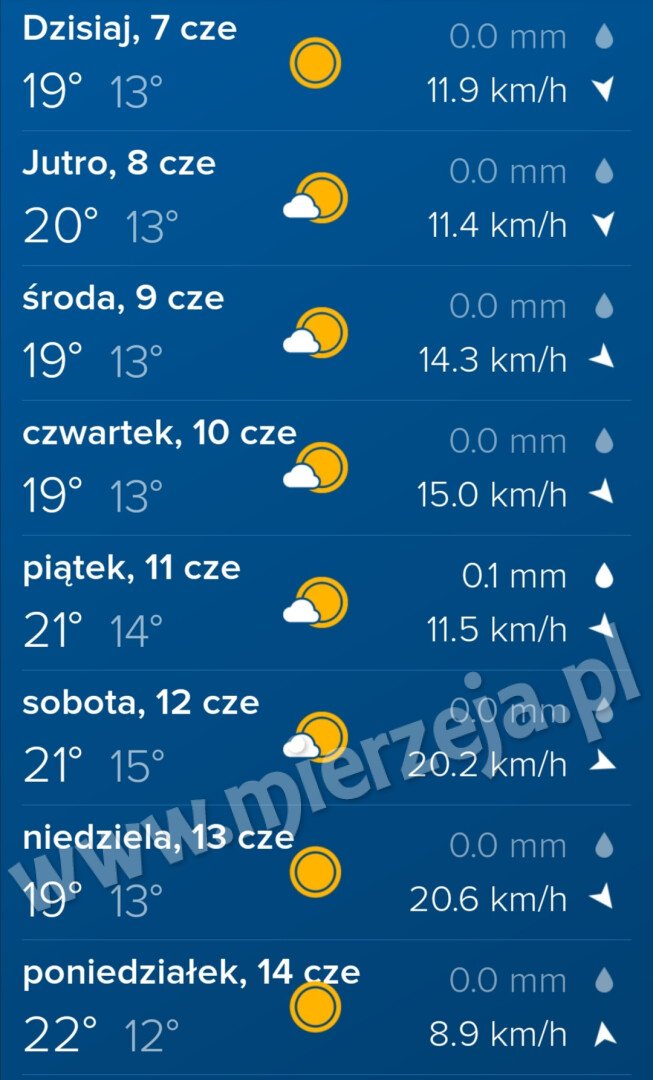Select the sobota, 12 cze forecast row

tap(326, 738)
